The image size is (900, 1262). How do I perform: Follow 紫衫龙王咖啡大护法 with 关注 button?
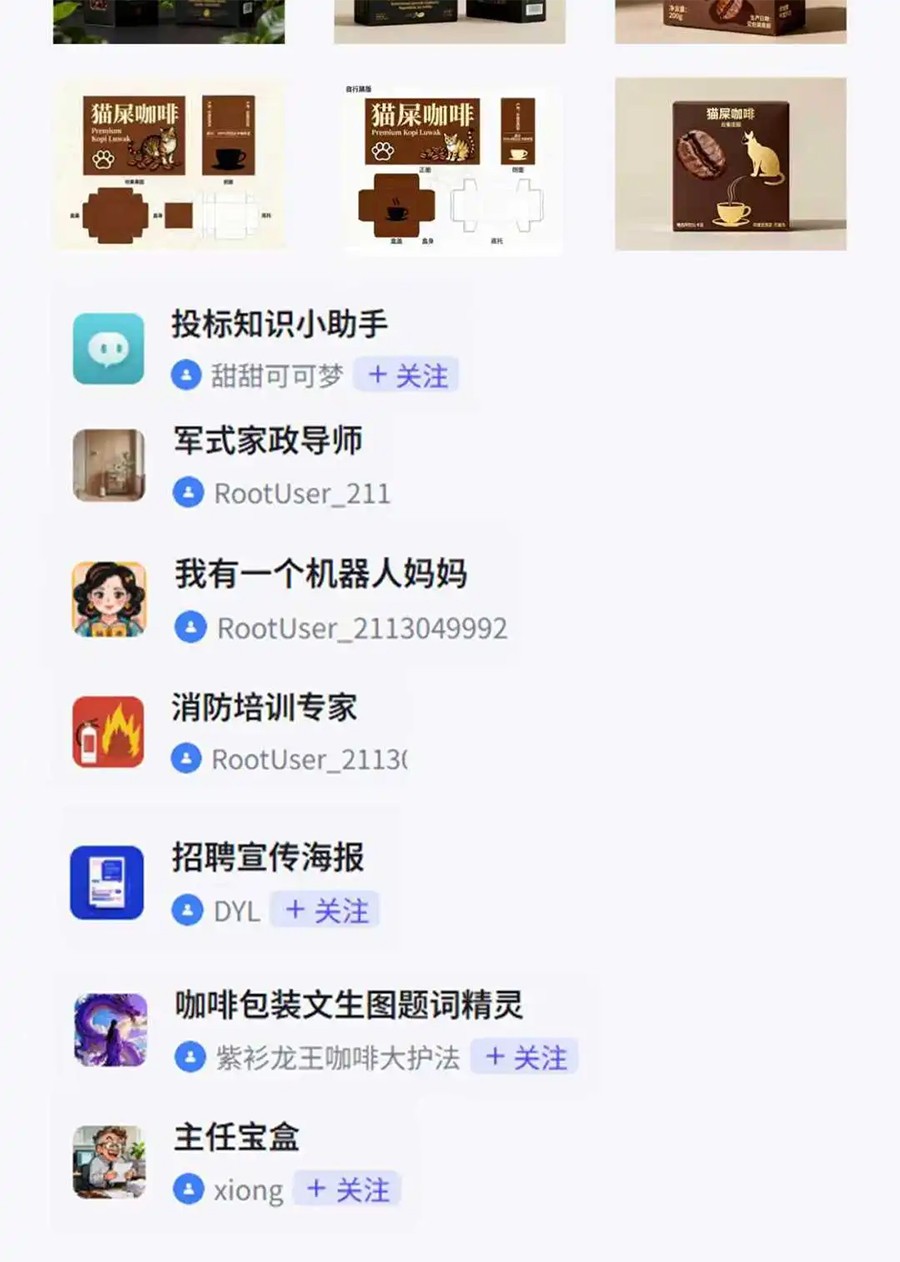click(x=524, y=1056)
